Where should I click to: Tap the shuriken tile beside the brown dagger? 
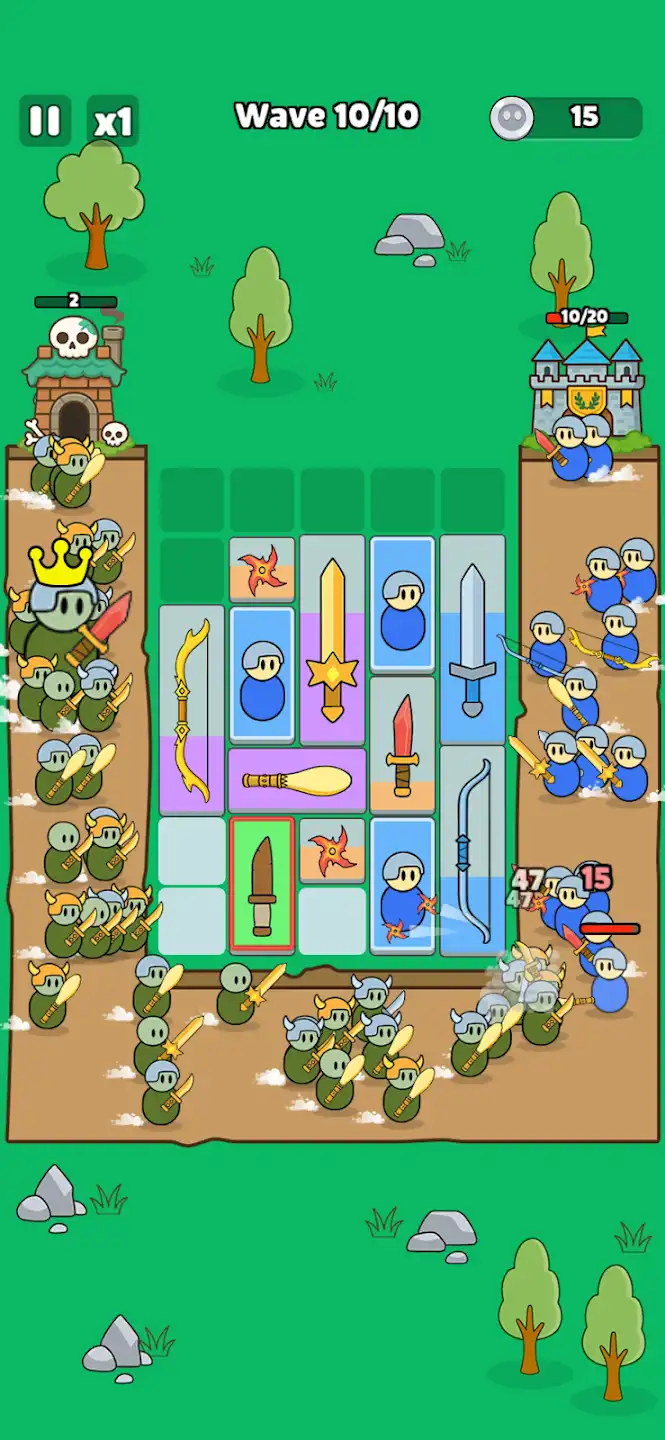tap(332, 850)
